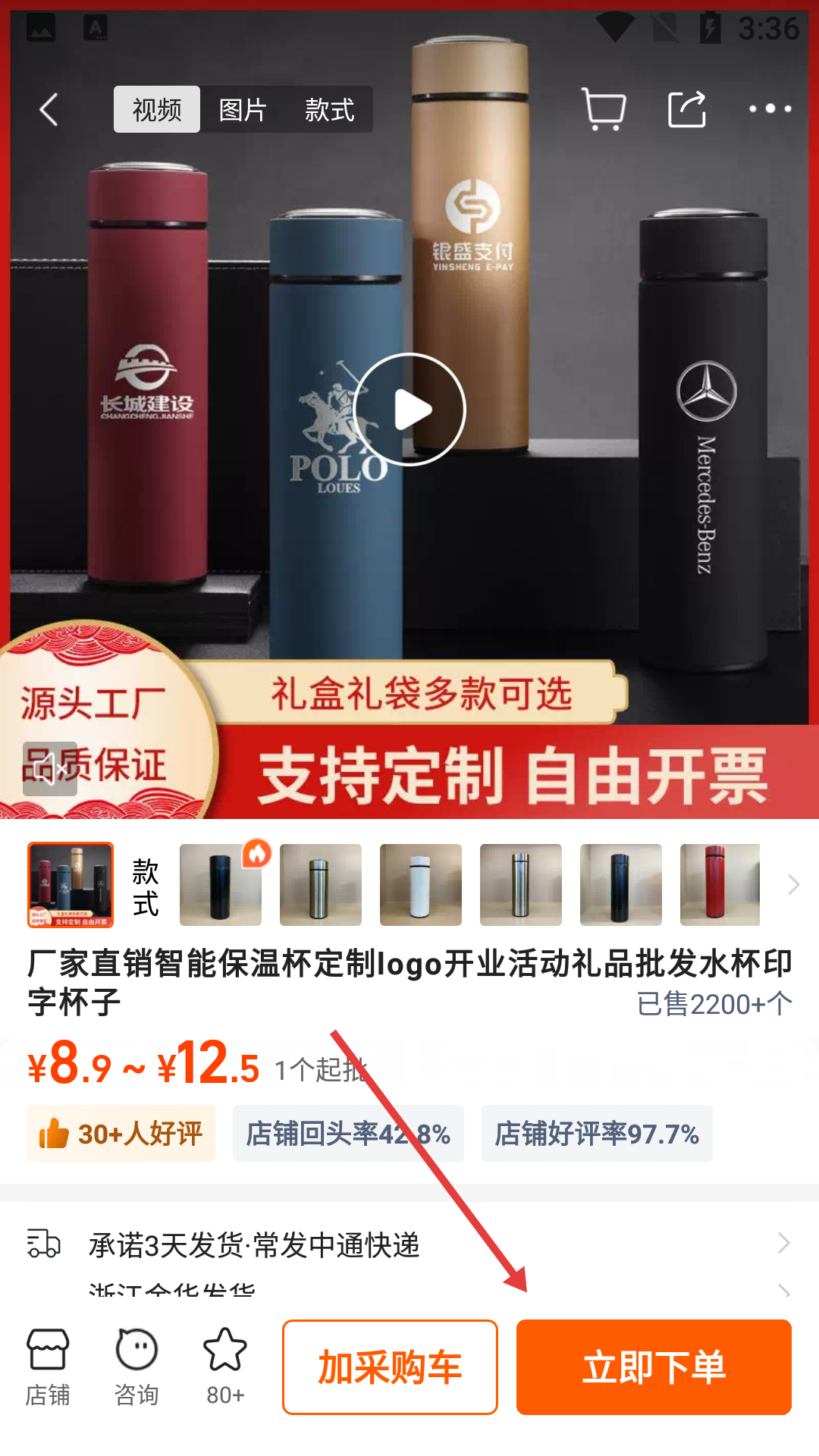Switch to the 视频 tab
Viewport: 819px width, 1456px height.
(x=157, y=110)
